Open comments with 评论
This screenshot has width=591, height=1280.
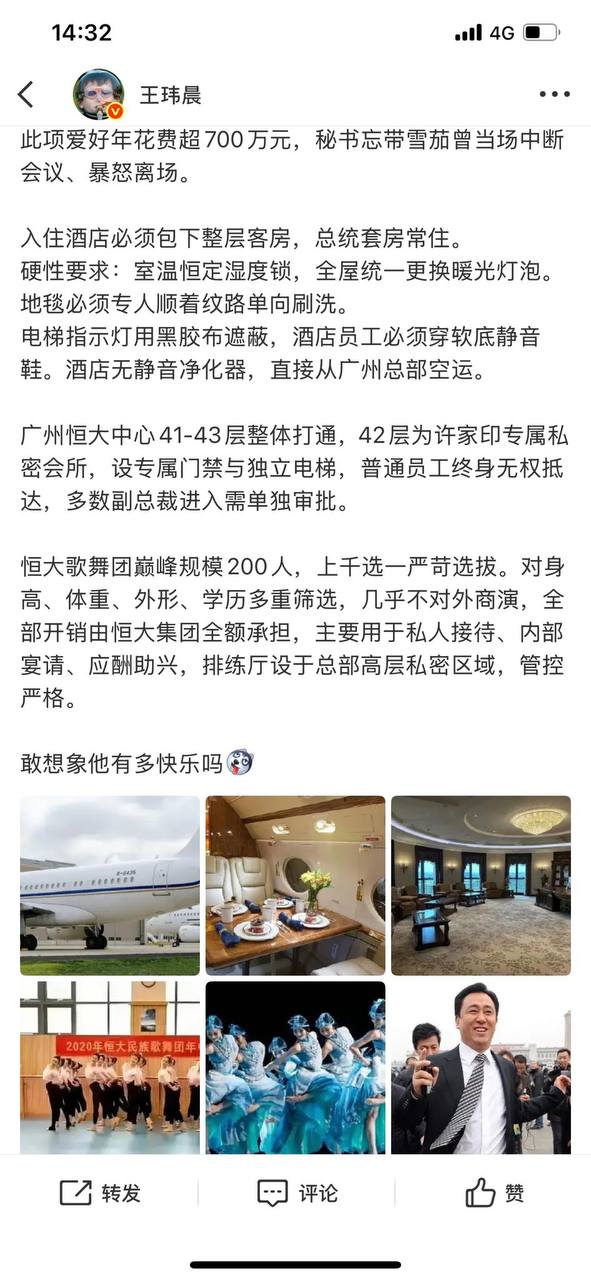tap(297, 1193)
